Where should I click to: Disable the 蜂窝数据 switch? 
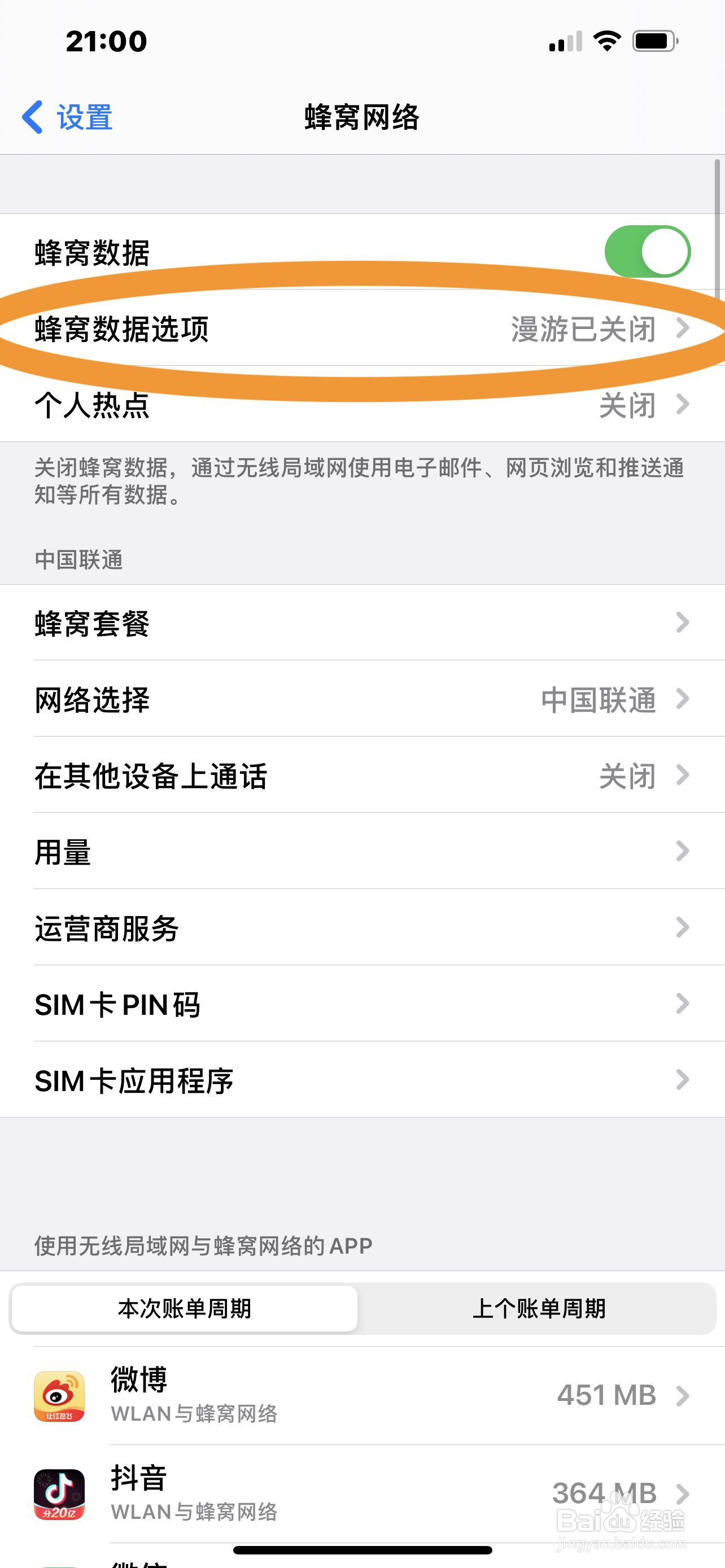647,251
